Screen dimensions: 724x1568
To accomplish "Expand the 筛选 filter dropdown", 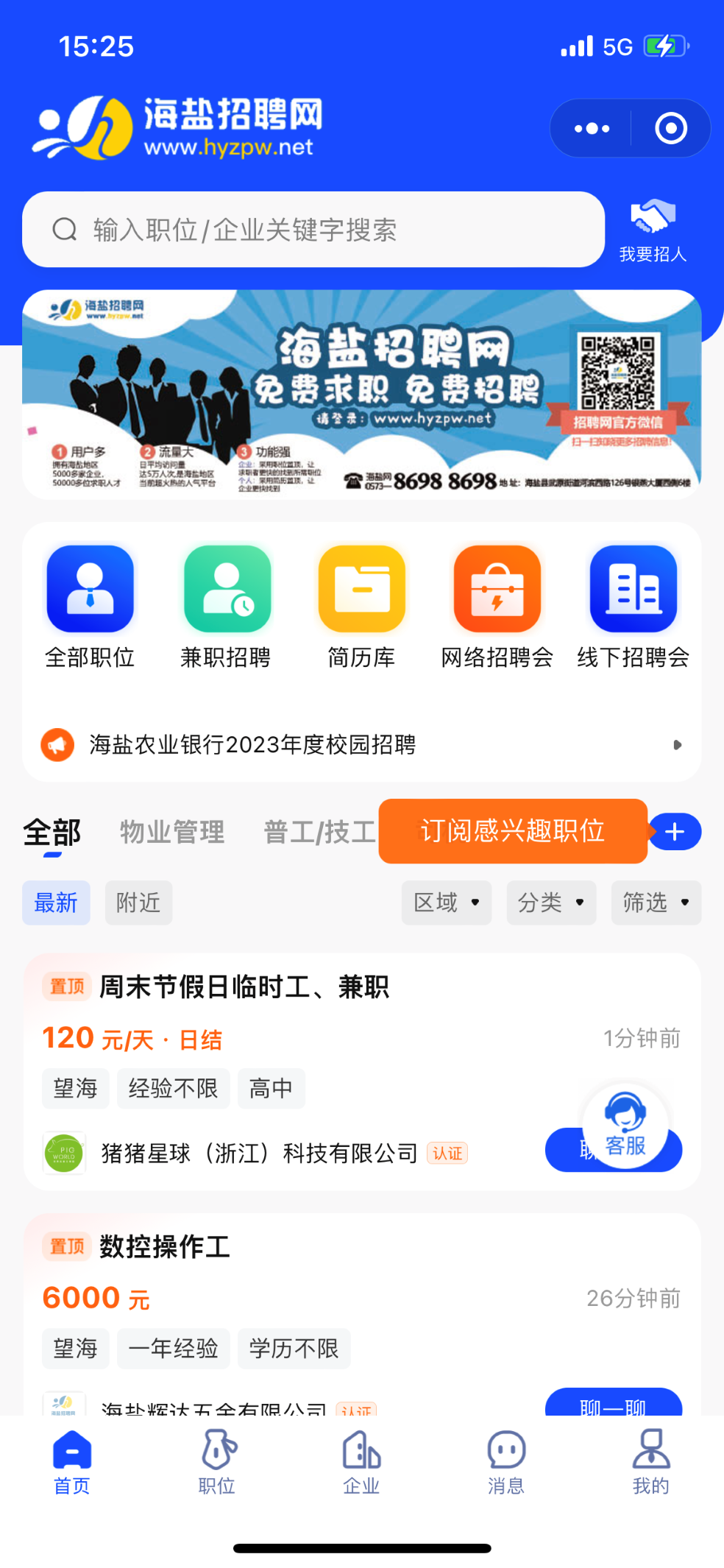I will click(x=655, y=903).
